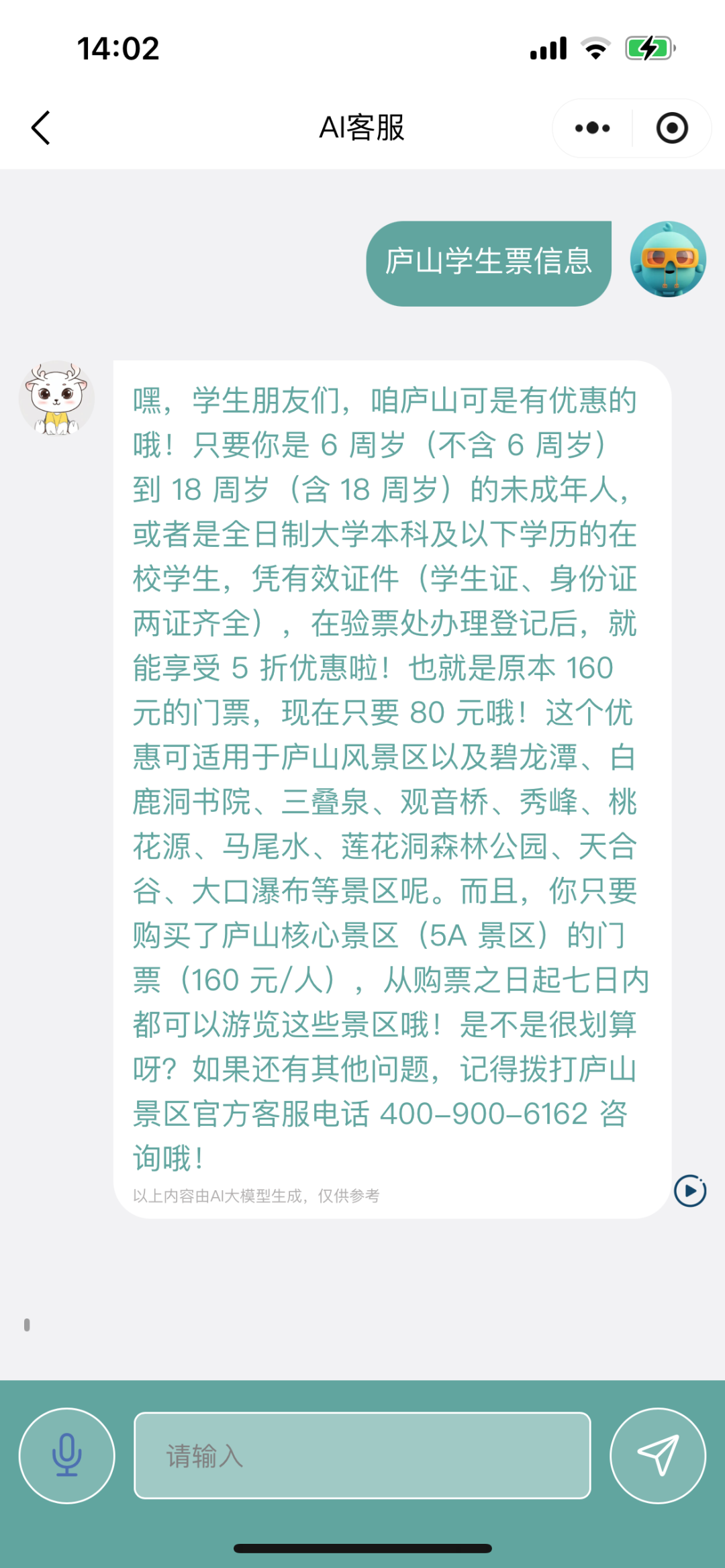Start voice input with the microphone
725x1568 pixels.
67,1455
